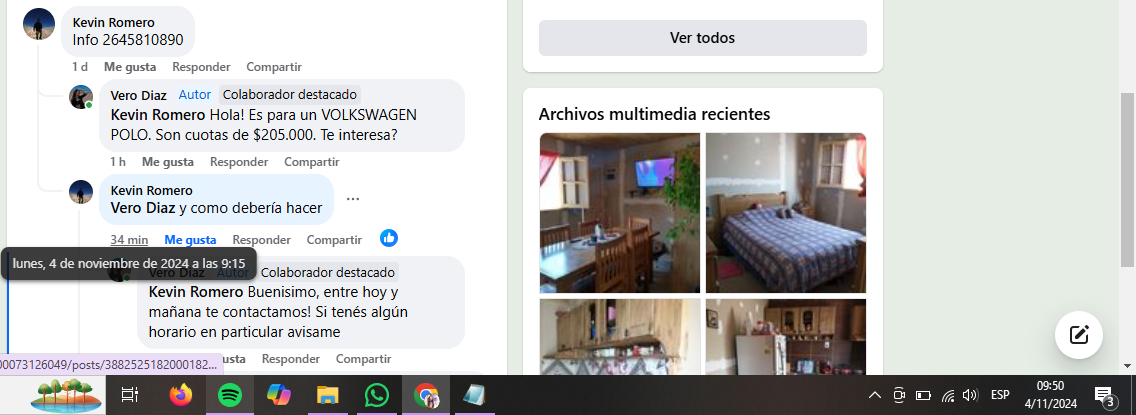The width and height of the screenshot is (1136, 415).
Task: Open the 34 min timestamp link
Action: pyautogui.click(x=129, y=240)
